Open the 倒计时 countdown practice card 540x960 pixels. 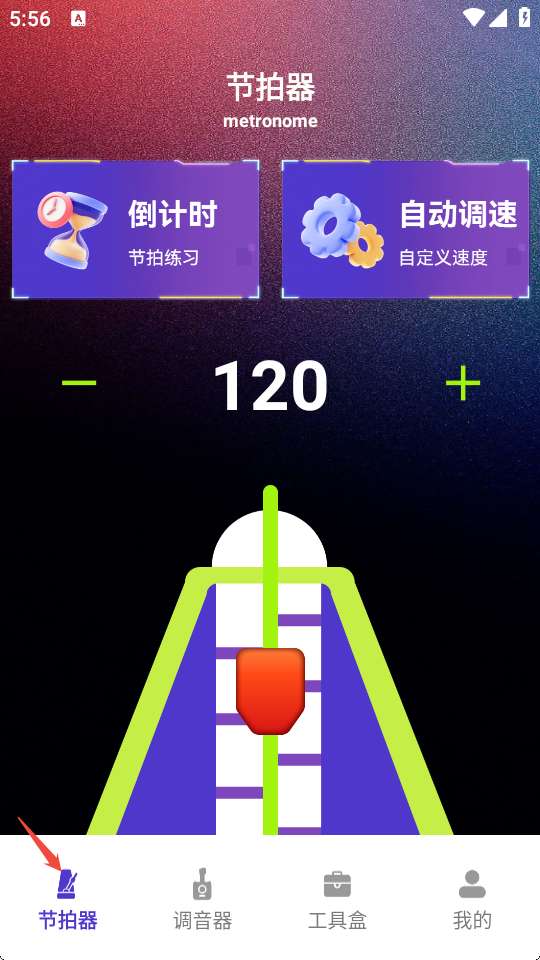pos(135,230)
